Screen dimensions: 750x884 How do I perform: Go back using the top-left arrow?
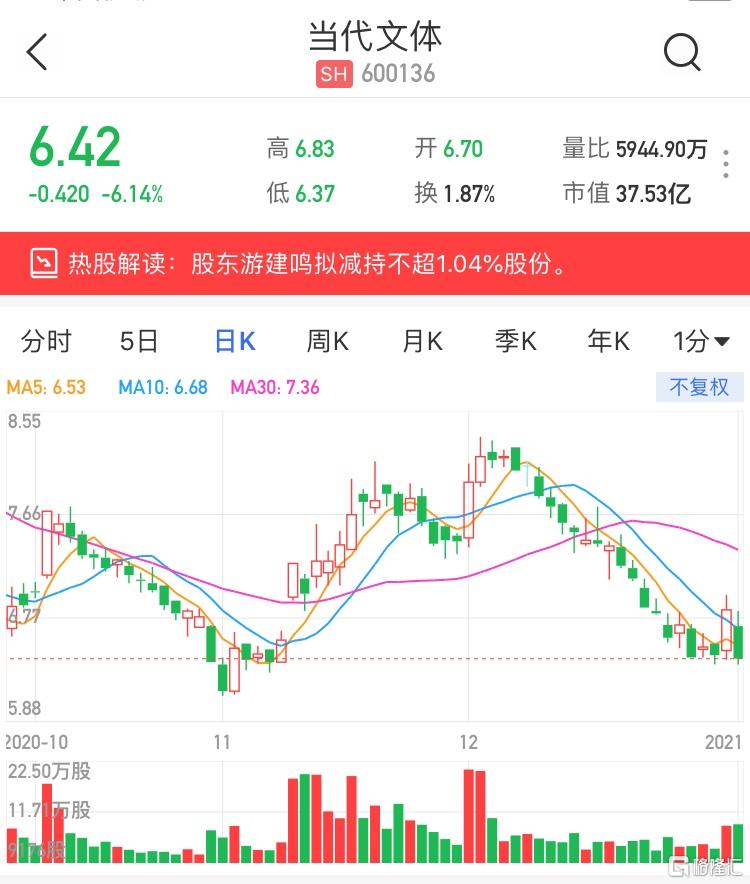point(37,52)
